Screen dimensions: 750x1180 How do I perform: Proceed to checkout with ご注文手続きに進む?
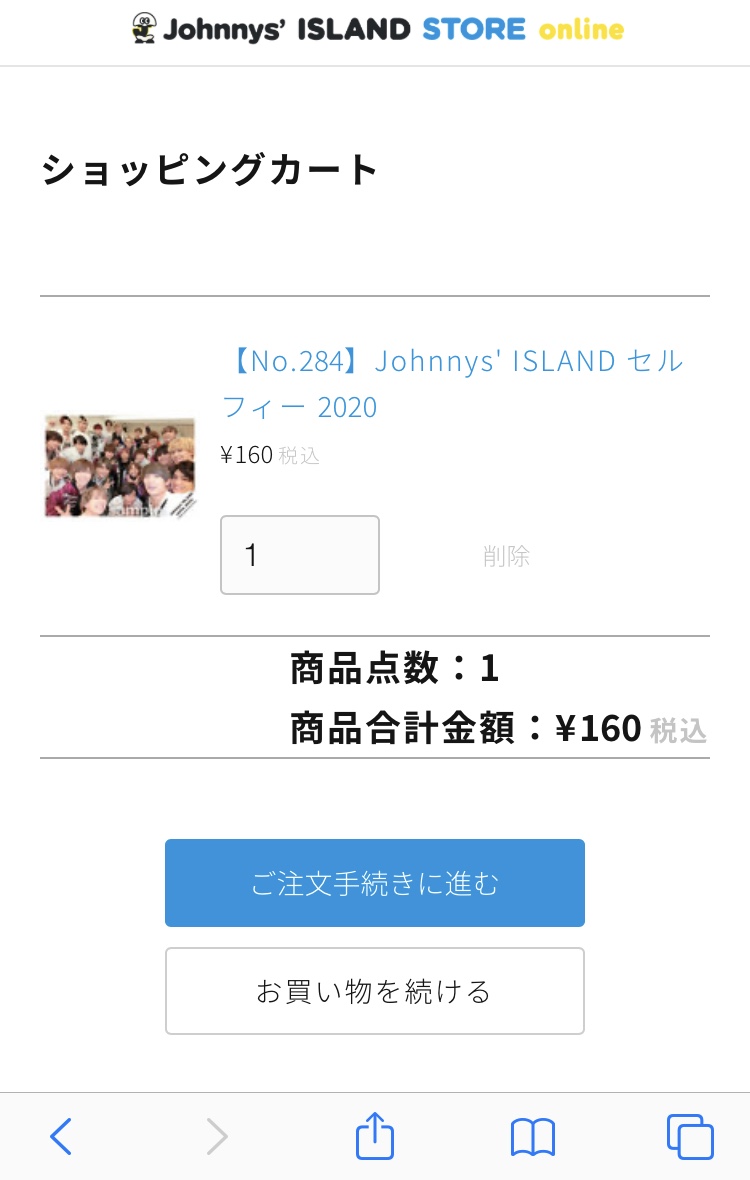tap(374, 883)
